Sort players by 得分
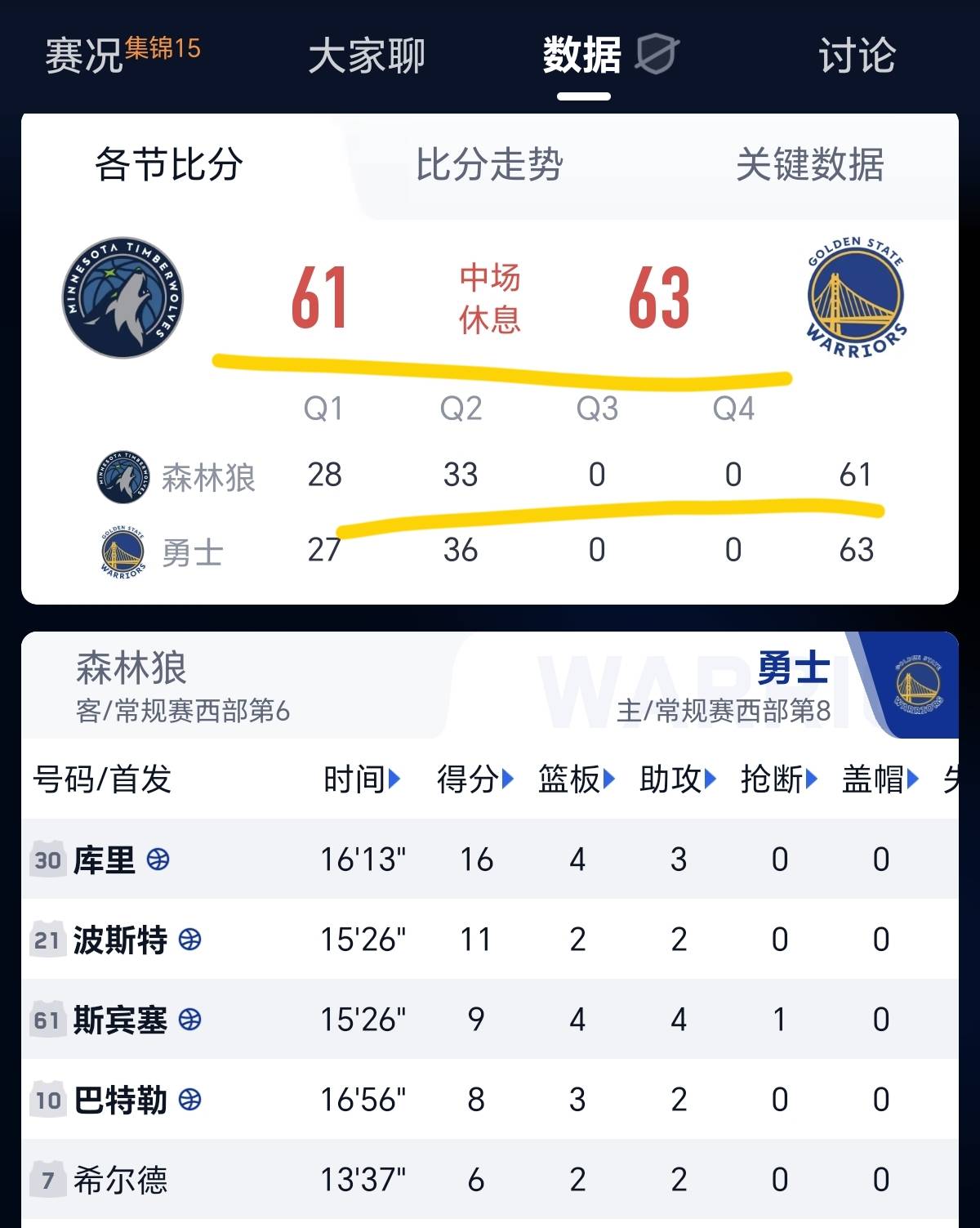This screenshot has width=980, height=1228. tap(474, 779)
